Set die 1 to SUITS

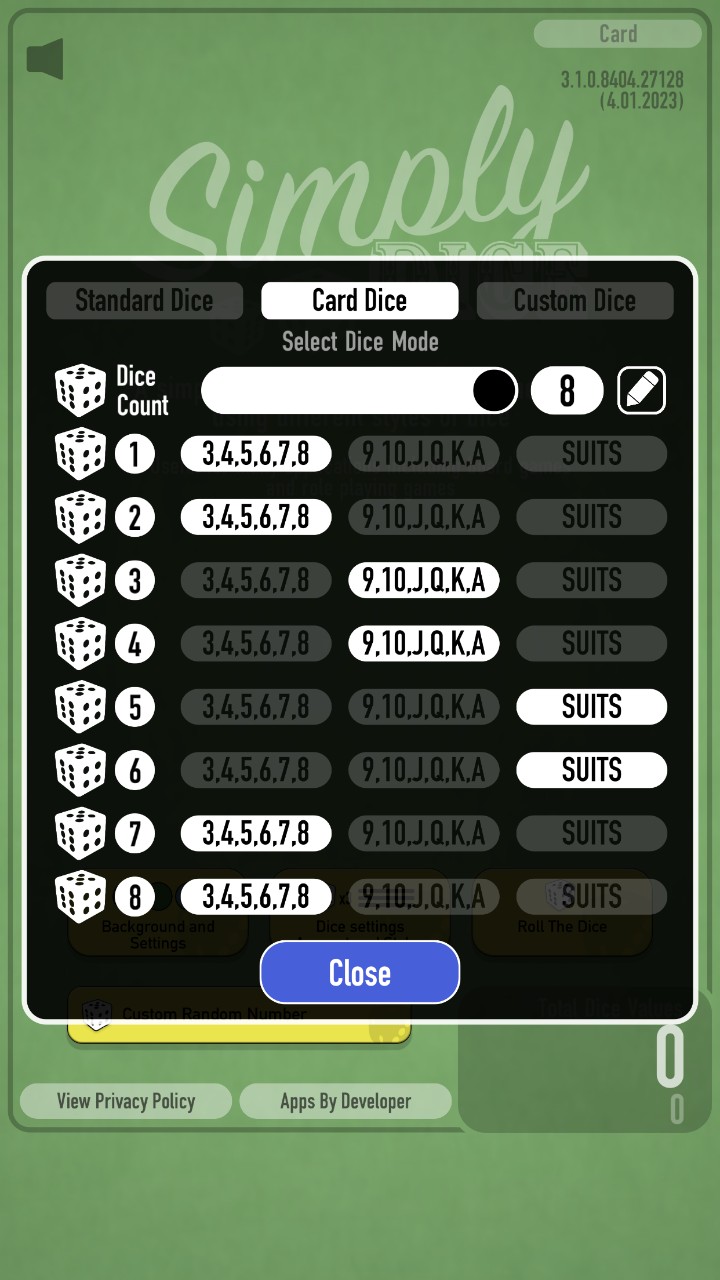tap(591, 454)
